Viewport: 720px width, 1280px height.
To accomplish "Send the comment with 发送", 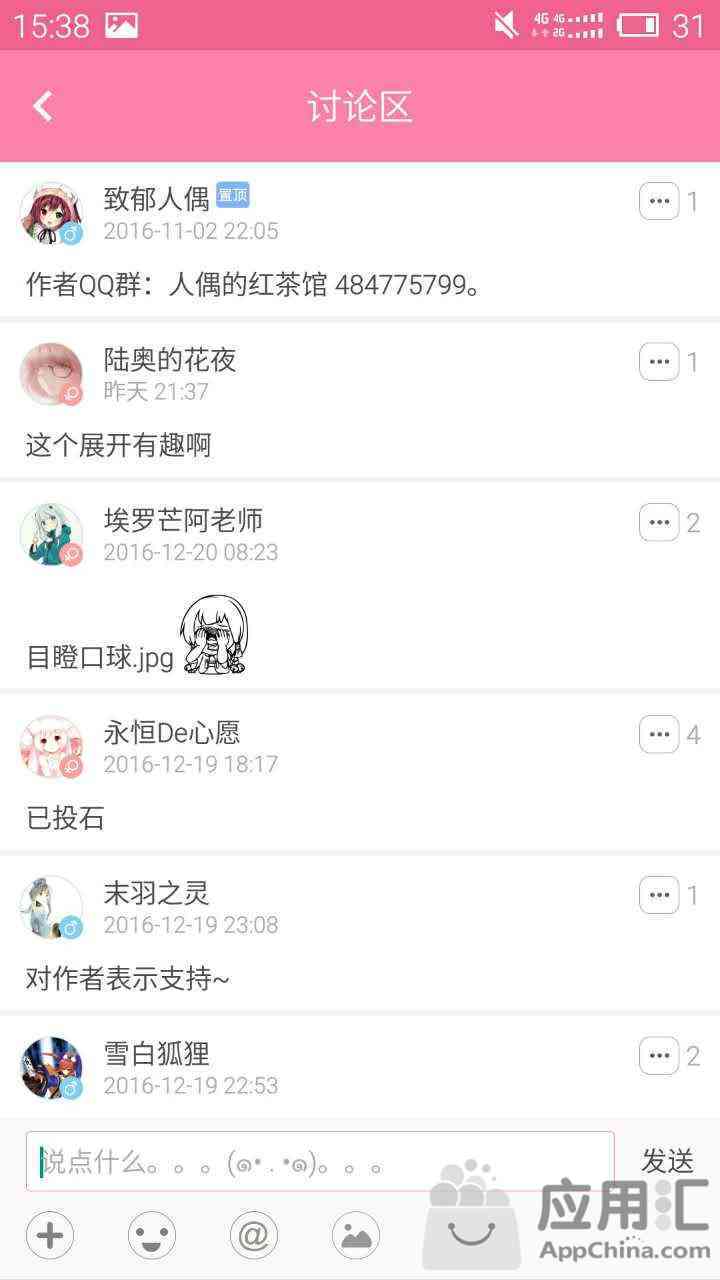I will 667,1162.
